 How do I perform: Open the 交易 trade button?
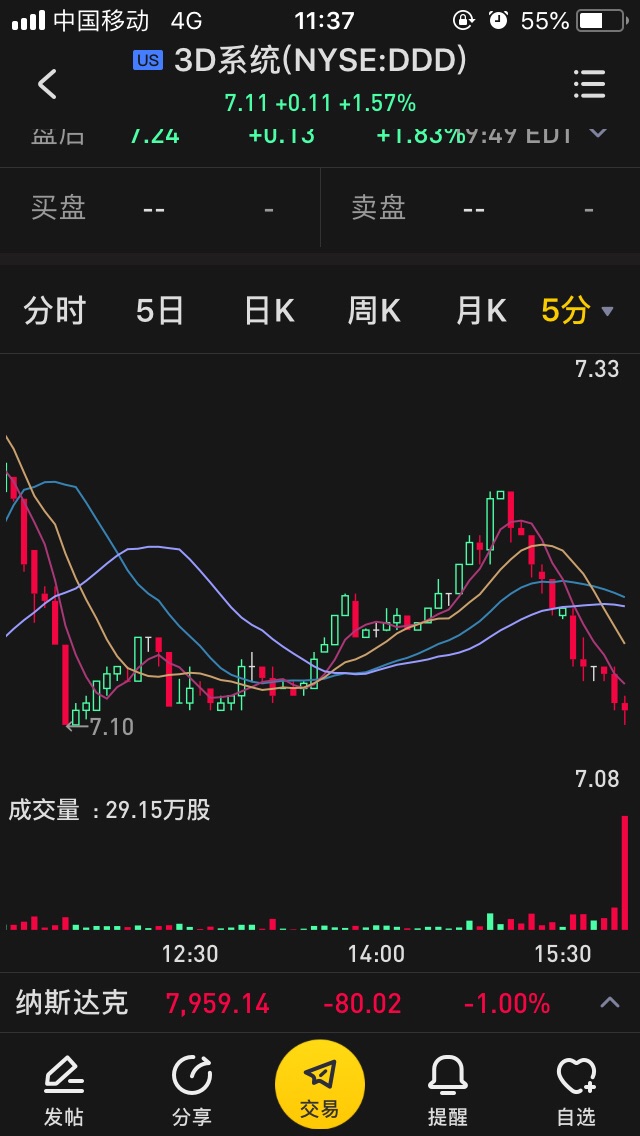(x=320, y=1086)
